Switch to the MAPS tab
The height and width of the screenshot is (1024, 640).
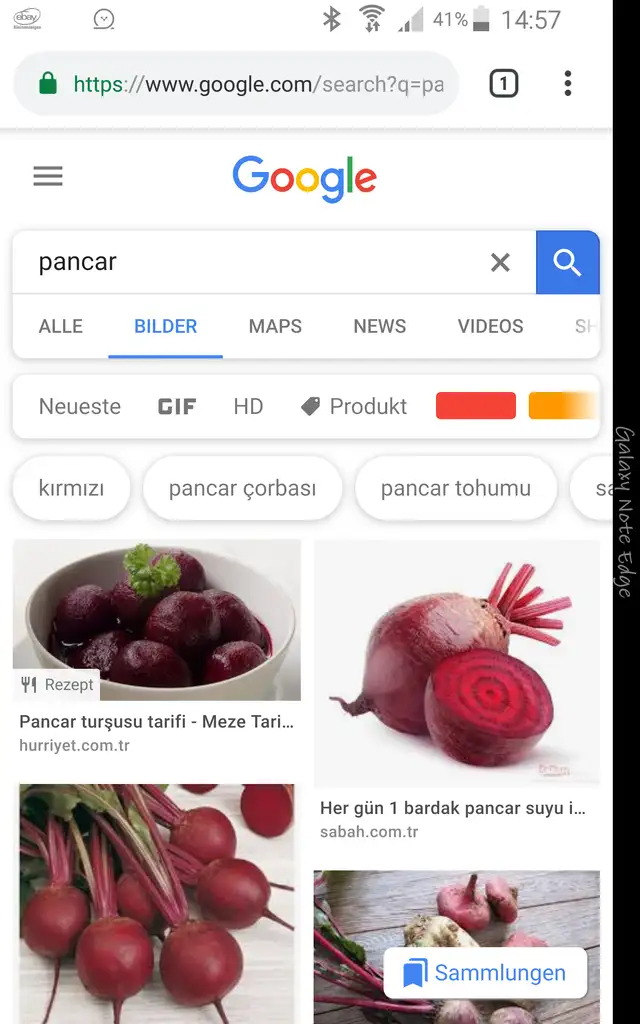[x=275, y=327]
